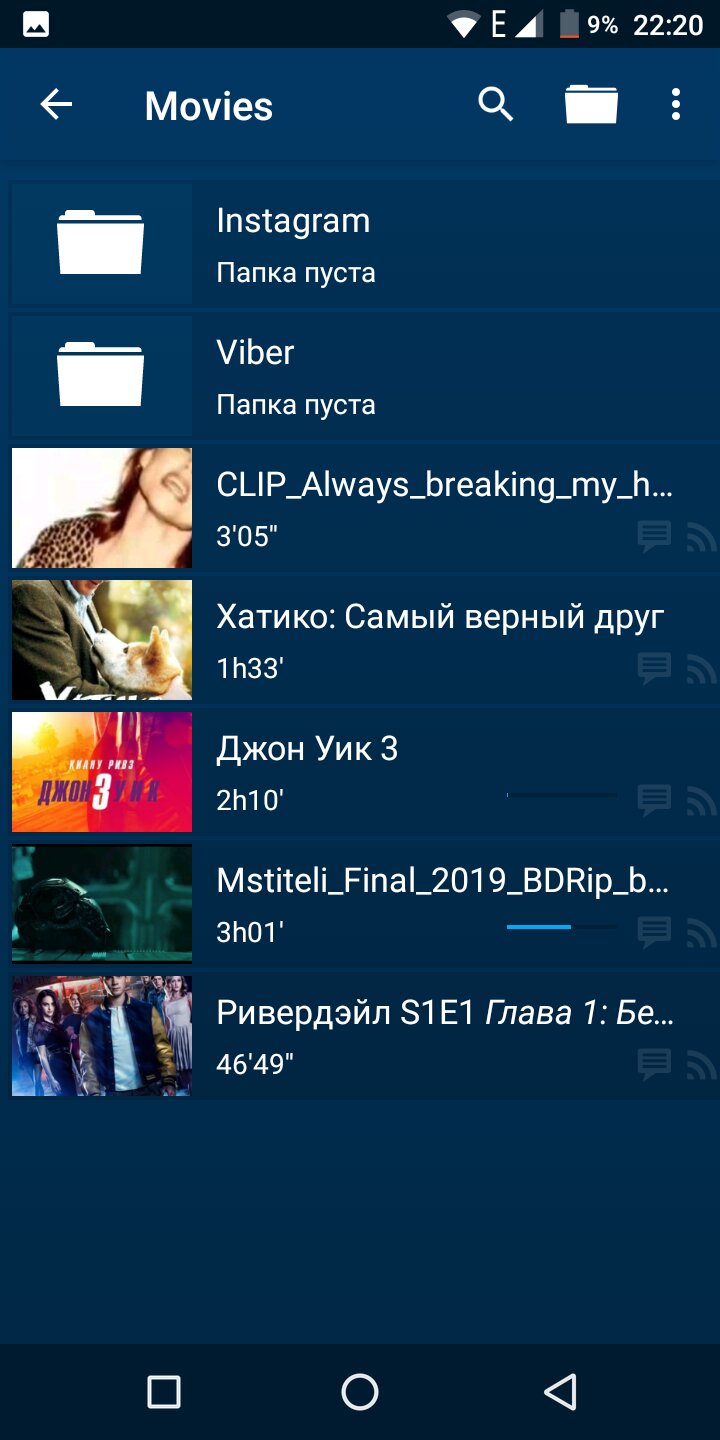Open the three-dot overflow menu
This screenshot has width=720, height=1440.
[676, 104]
